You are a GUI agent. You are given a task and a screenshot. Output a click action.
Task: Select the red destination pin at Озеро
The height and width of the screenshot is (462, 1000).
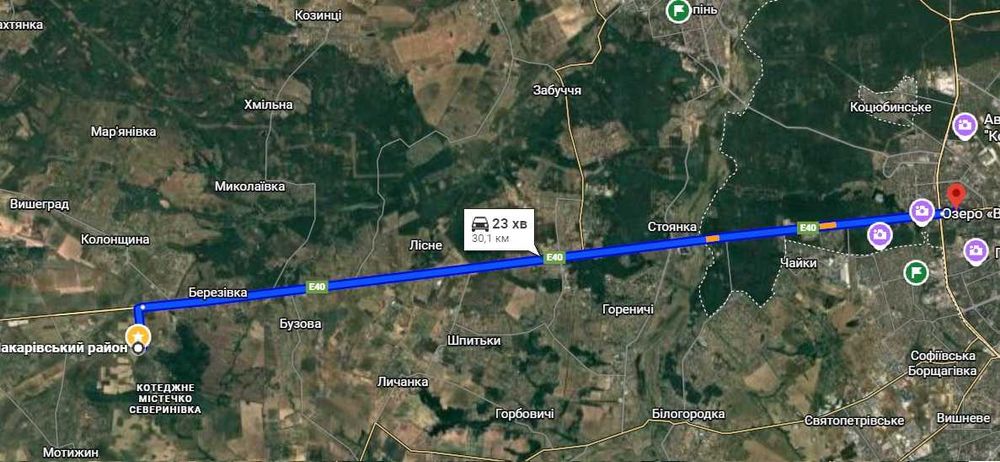click(955, 194)
